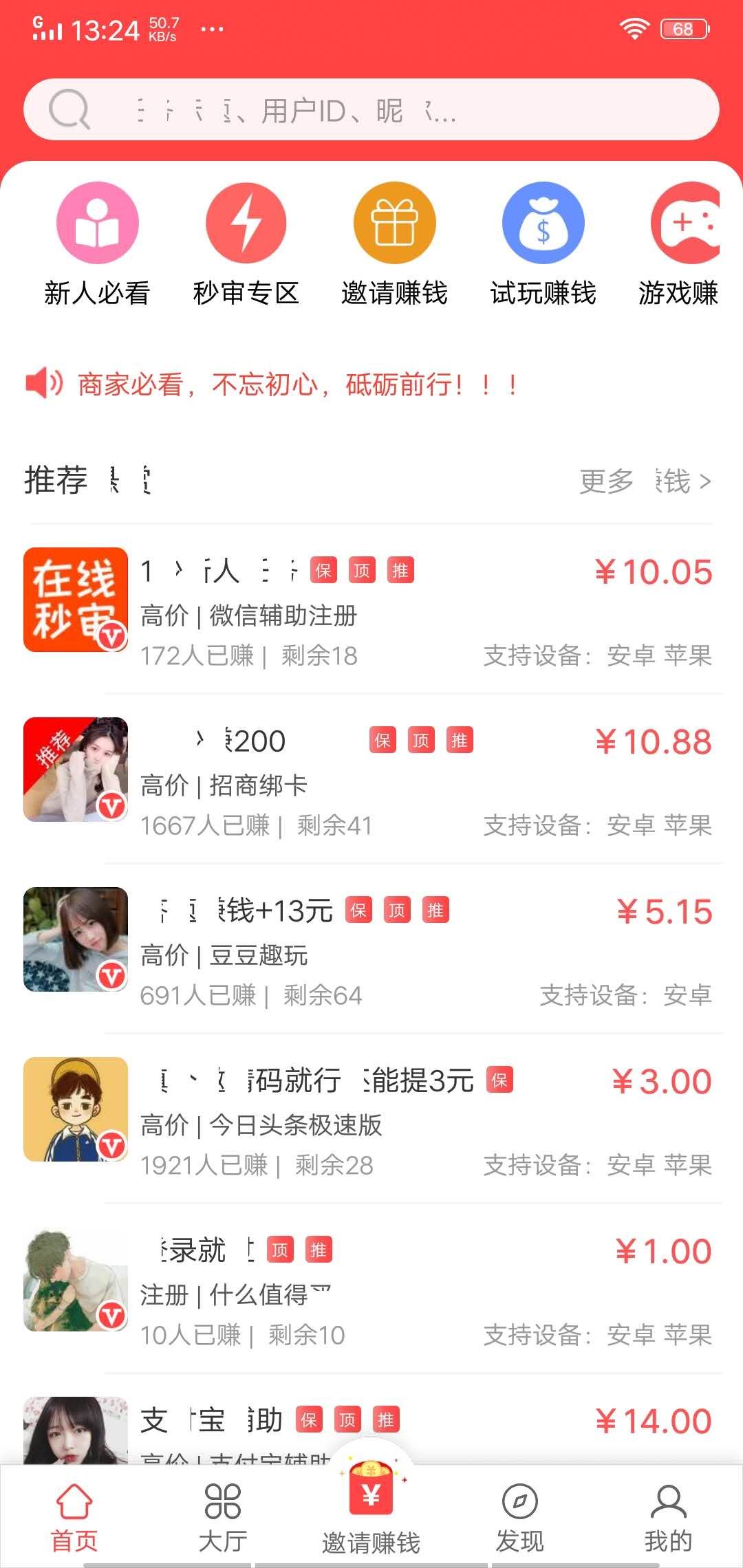743x1568 pixels.
Task: Tap the red envelope 邀请赚钱 icon in bottom bar
Action: pos(371,1485)
